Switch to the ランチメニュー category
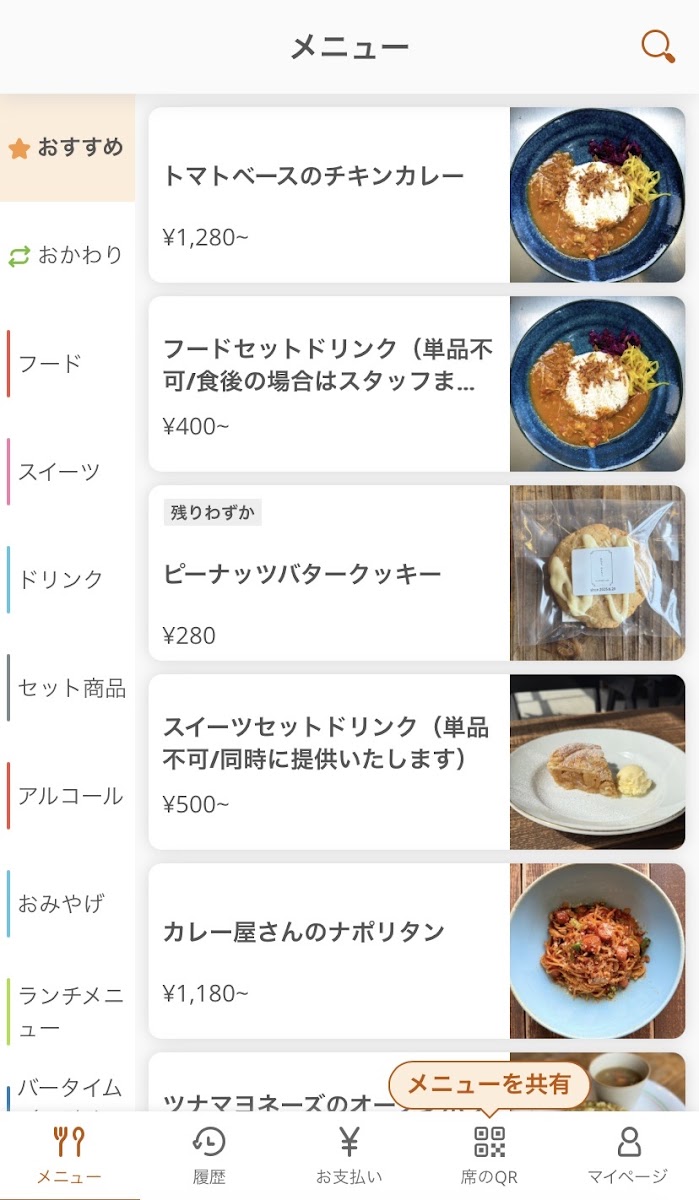Screen dimensions: 699x1200 click(x=67, y=1012)
